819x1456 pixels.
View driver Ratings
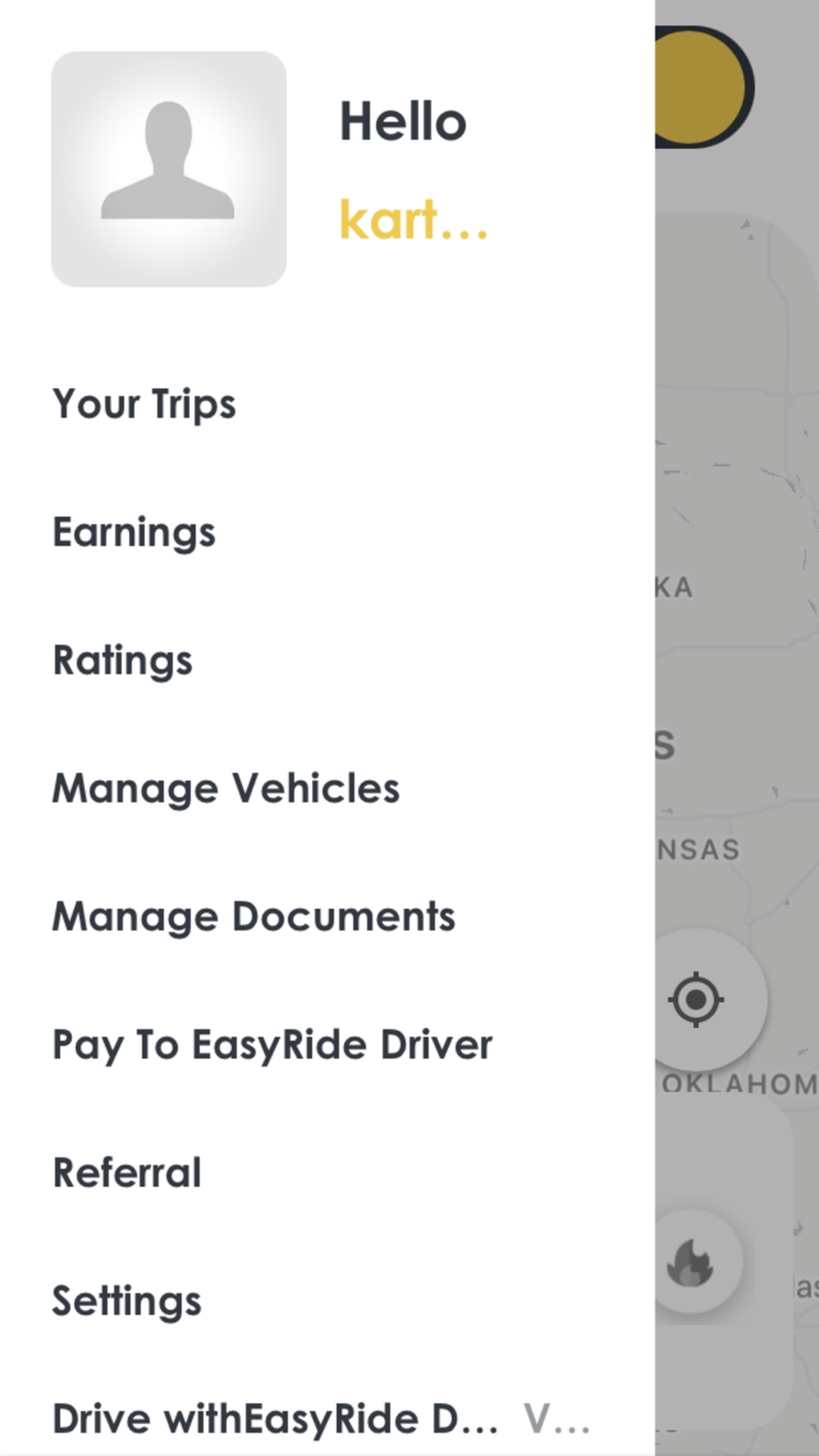click(x=123, y=660)
